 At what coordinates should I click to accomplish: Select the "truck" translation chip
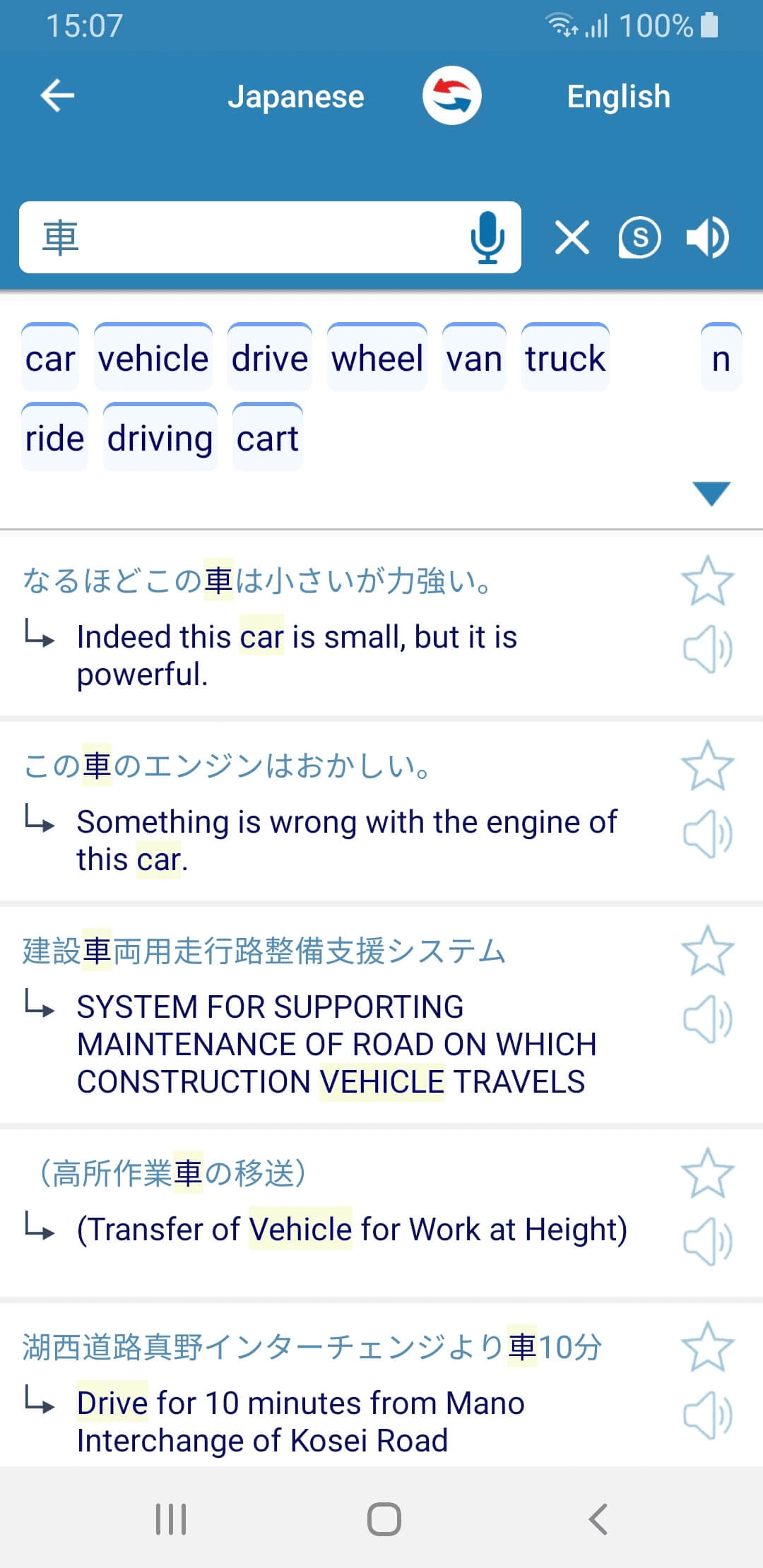point(565,357)
